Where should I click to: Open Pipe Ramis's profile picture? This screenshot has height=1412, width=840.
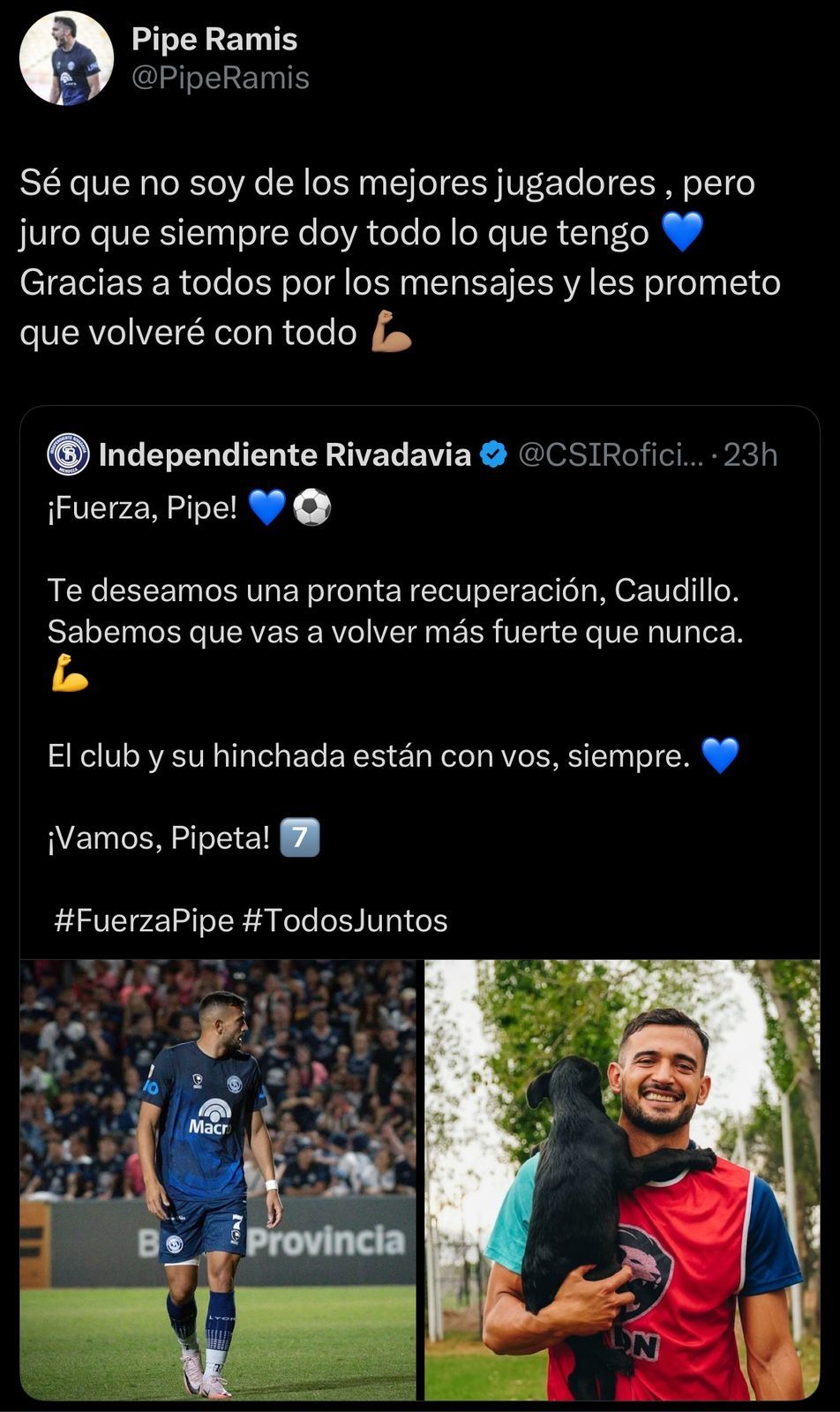[x=66, y=58]
